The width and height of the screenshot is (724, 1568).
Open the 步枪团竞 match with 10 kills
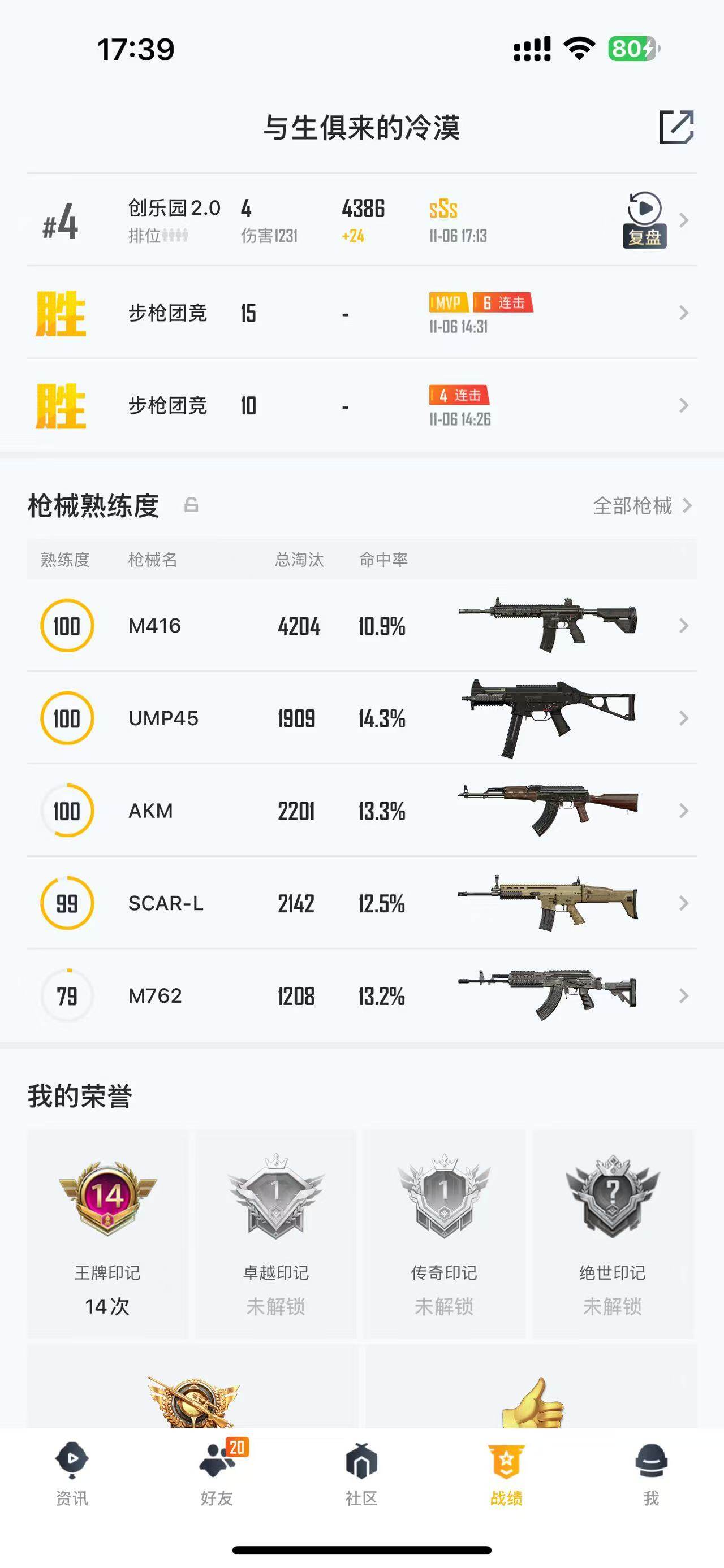361,405
